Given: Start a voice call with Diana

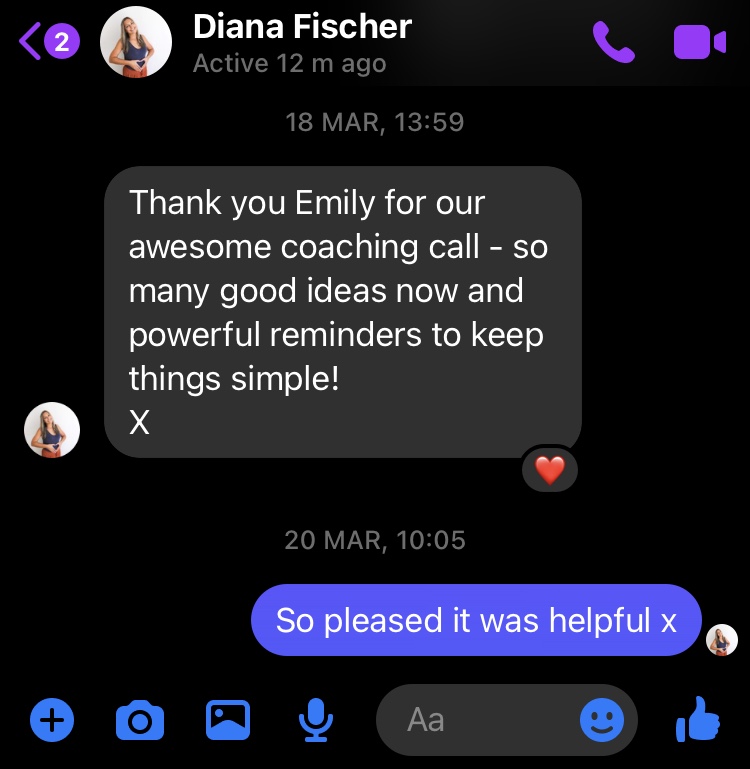Looking at the screenshot, I should tap(613, 42).
